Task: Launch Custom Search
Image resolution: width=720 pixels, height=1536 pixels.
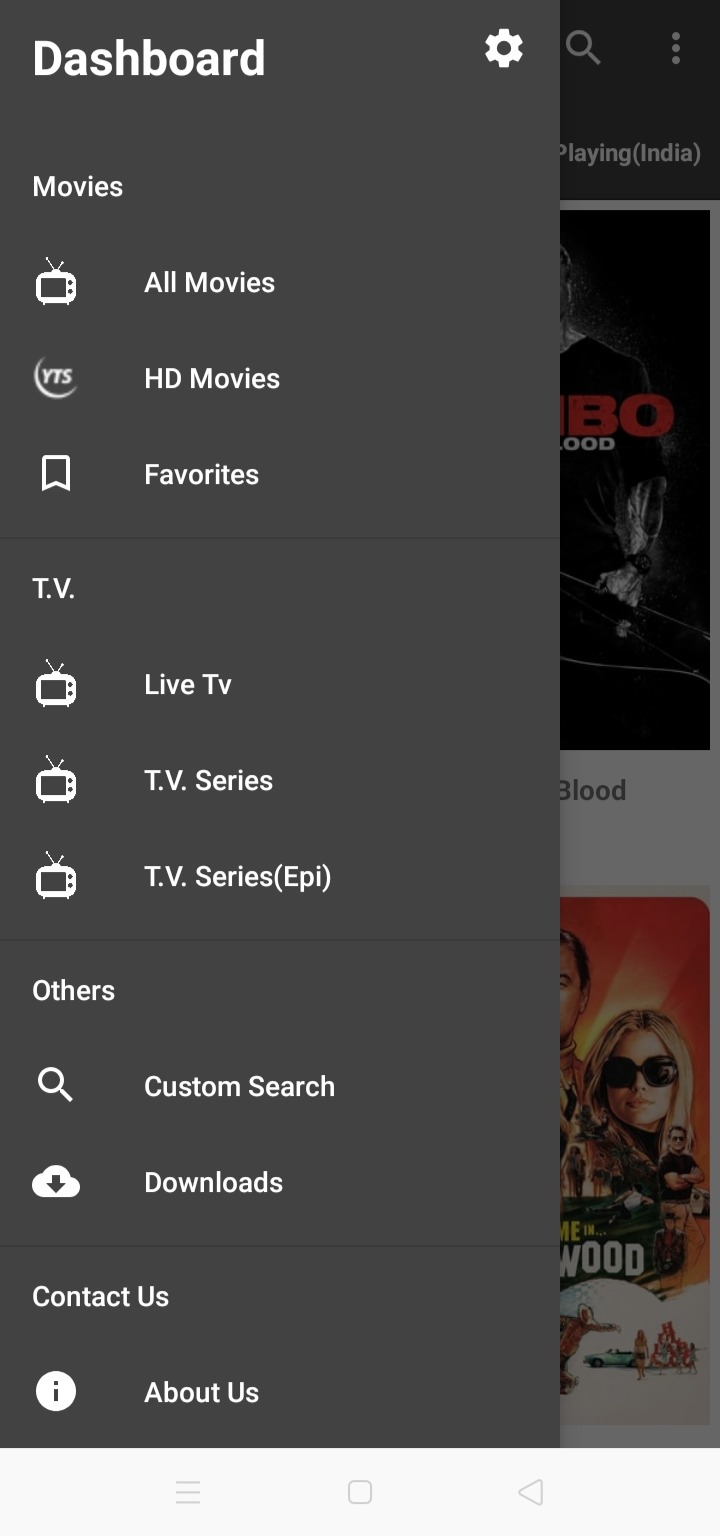Action: tap(239, 1087)
